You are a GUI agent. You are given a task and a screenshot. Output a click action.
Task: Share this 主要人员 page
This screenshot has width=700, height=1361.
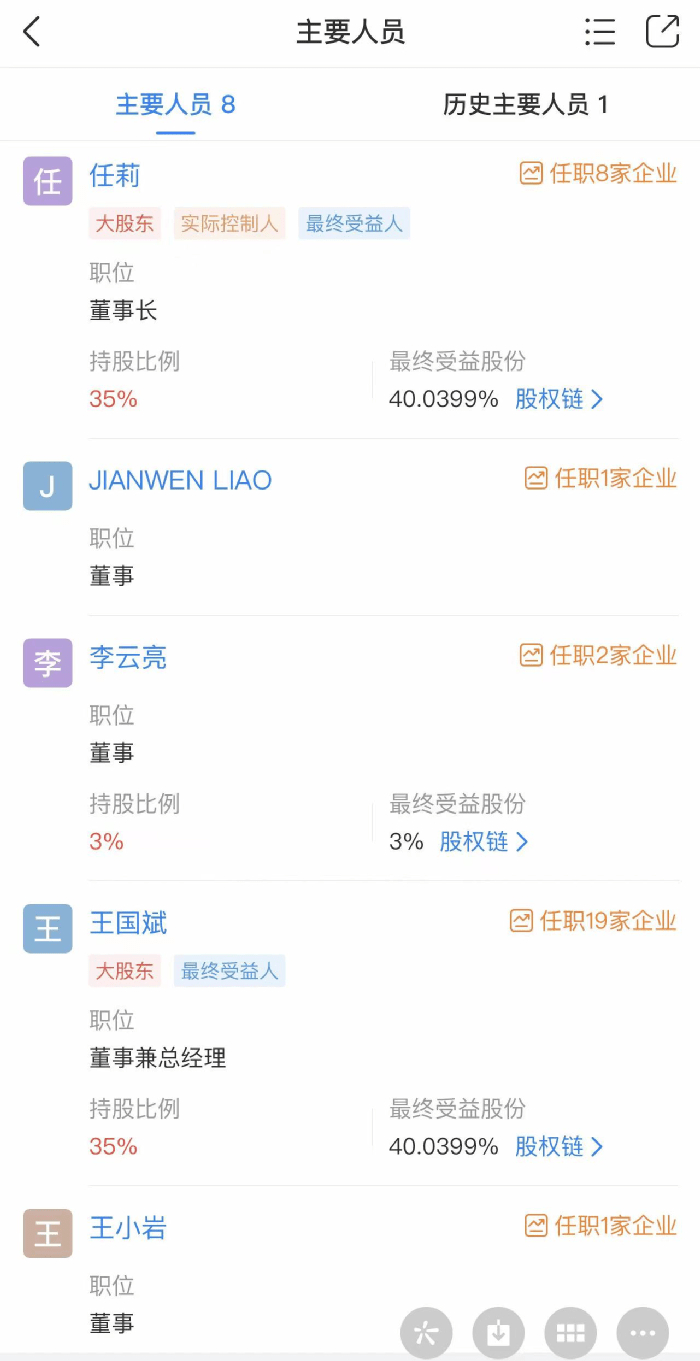tap(662, 32)
